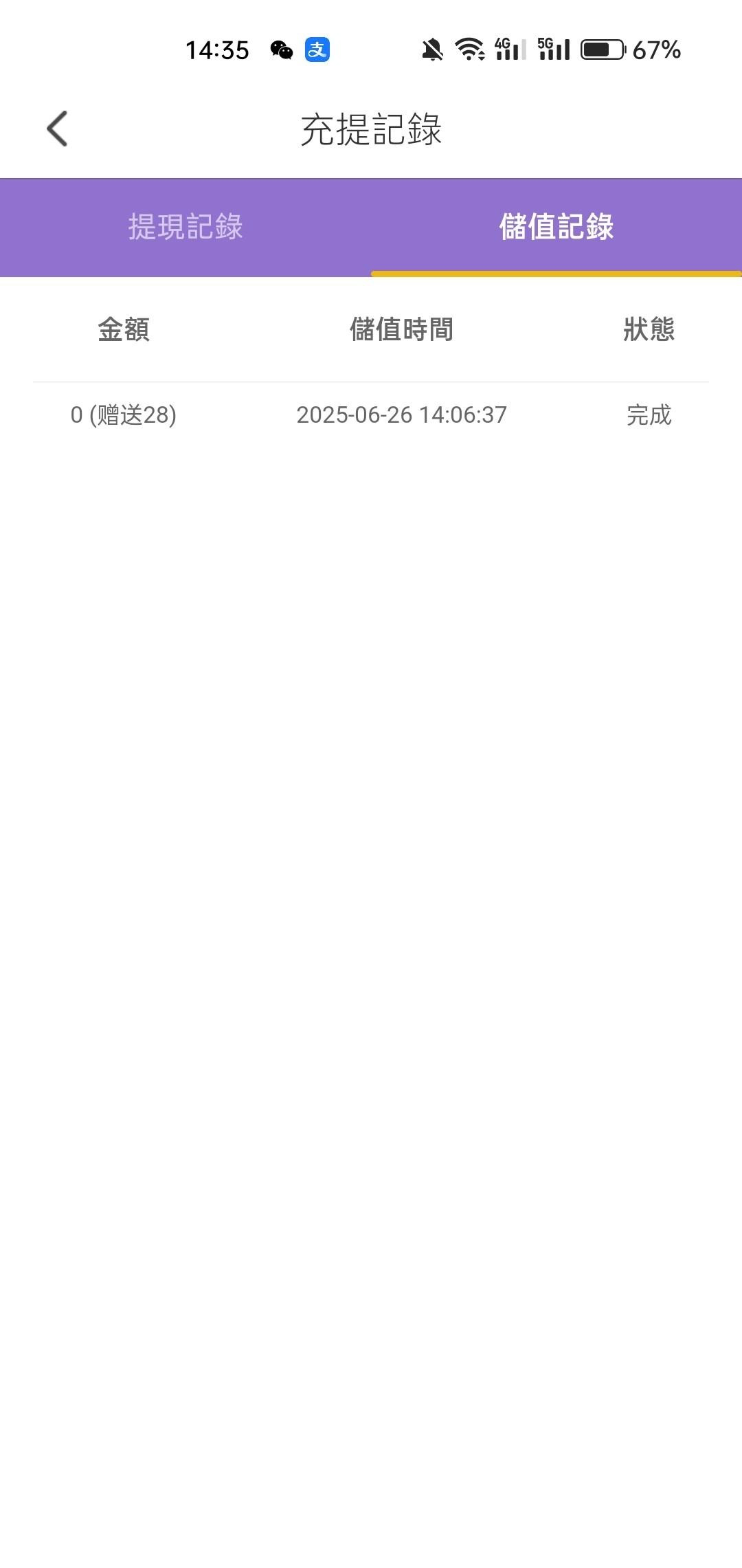Go back from 充提記錄 page
The image size is (742, 1568).
pos(57,129)
